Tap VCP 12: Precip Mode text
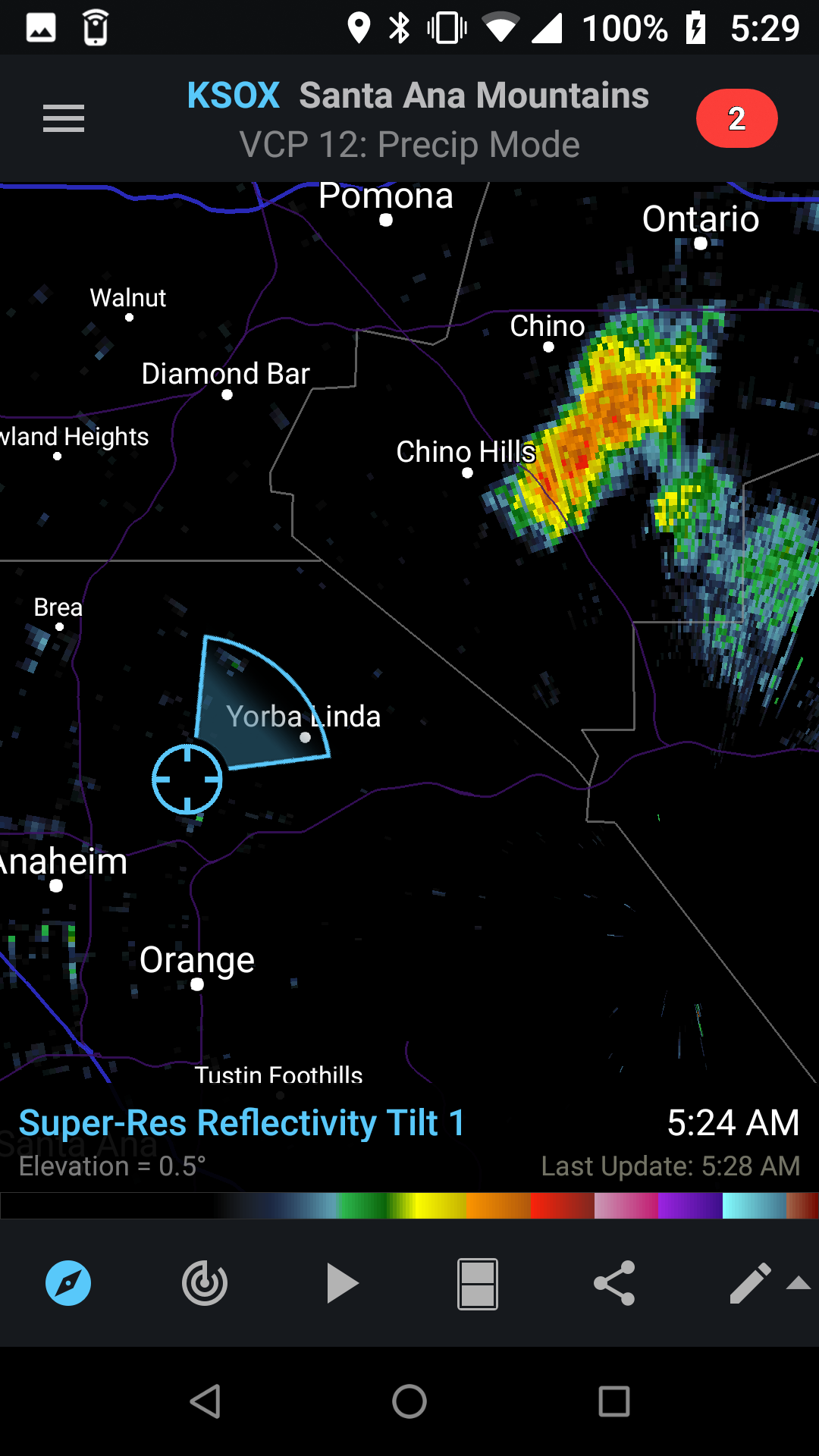The height and width of the screenshot is (1456, 819). point(409,144)
